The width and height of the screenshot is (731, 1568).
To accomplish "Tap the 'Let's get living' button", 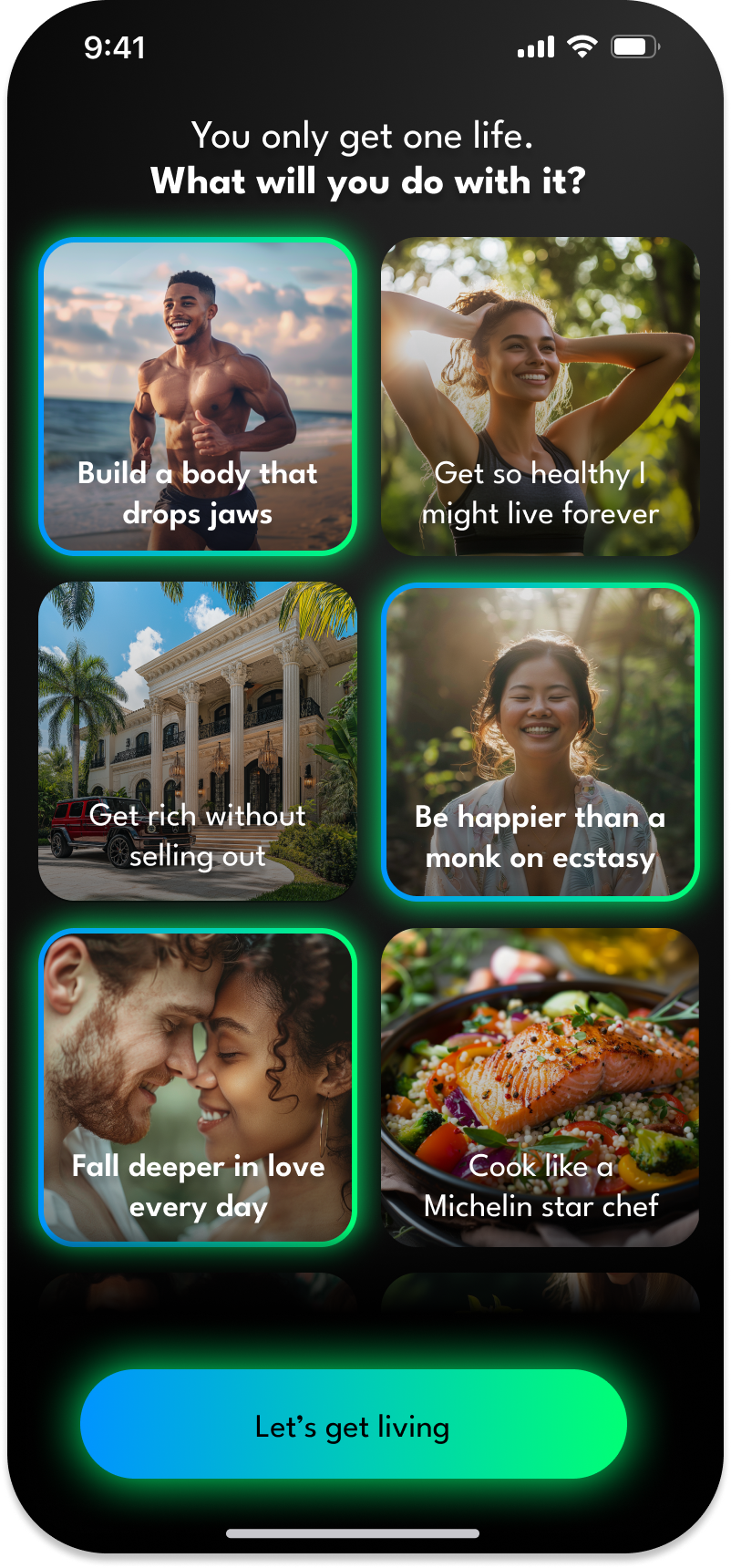I will coord(354,1424).
